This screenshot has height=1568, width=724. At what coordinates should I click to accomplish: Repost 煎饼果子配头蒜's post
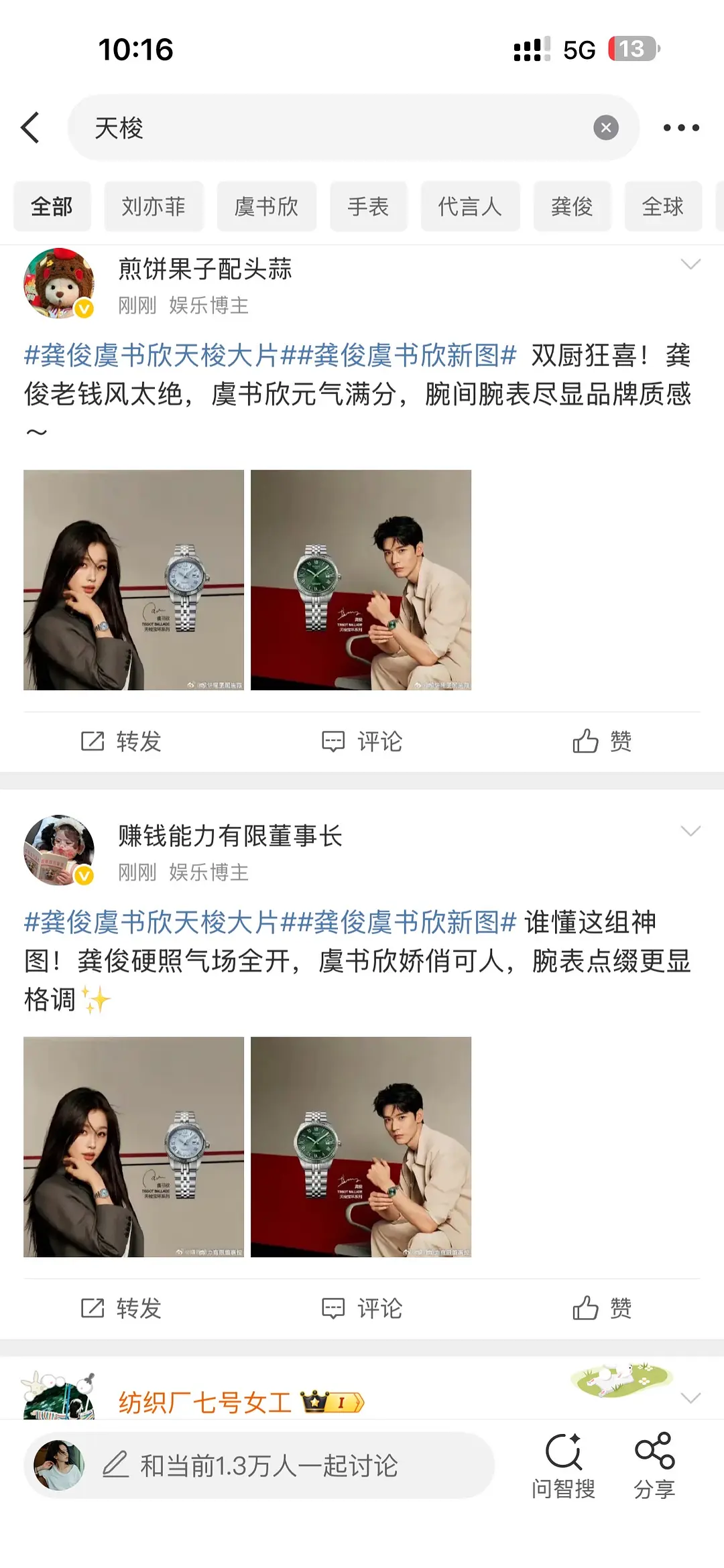[x=121, y=741]
